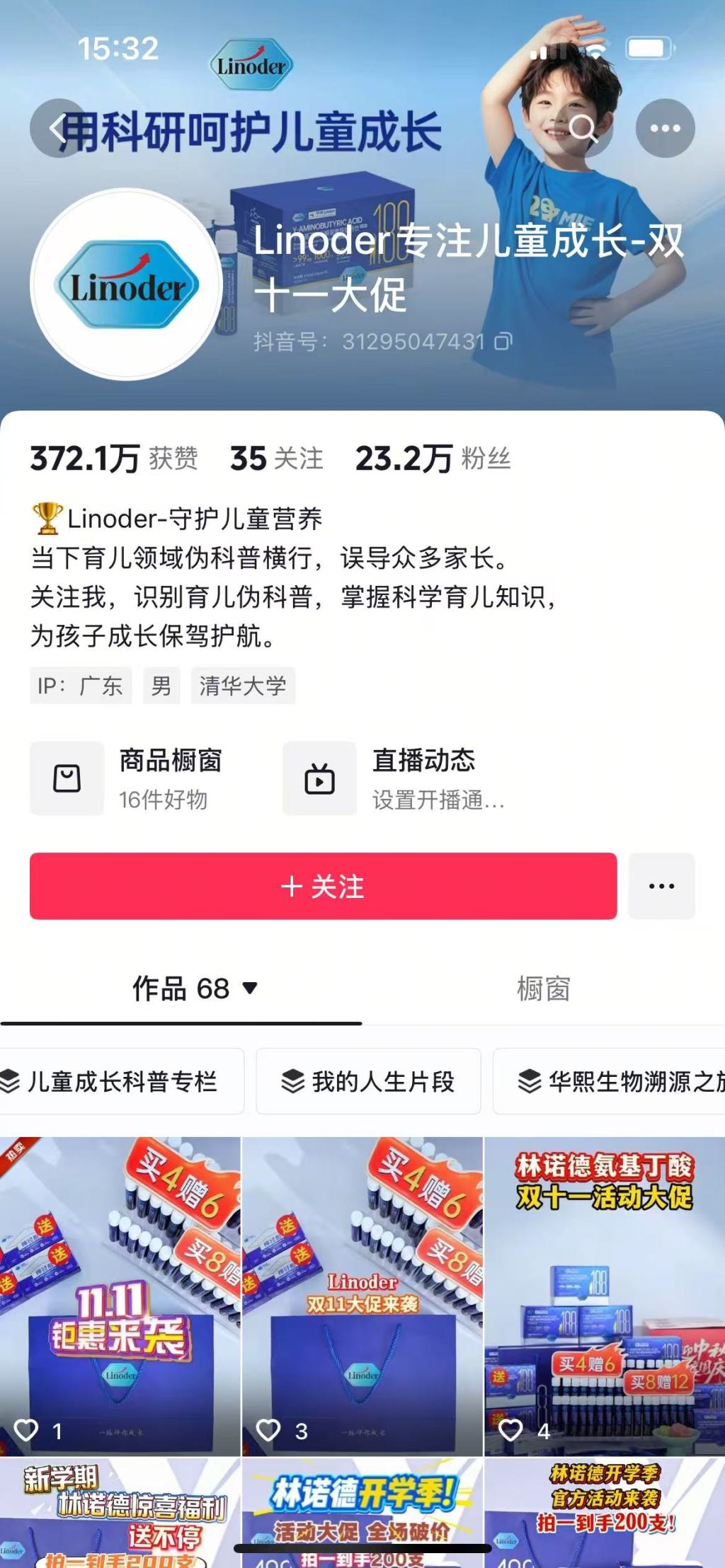Open more options beside the follow button

point(661,886)
